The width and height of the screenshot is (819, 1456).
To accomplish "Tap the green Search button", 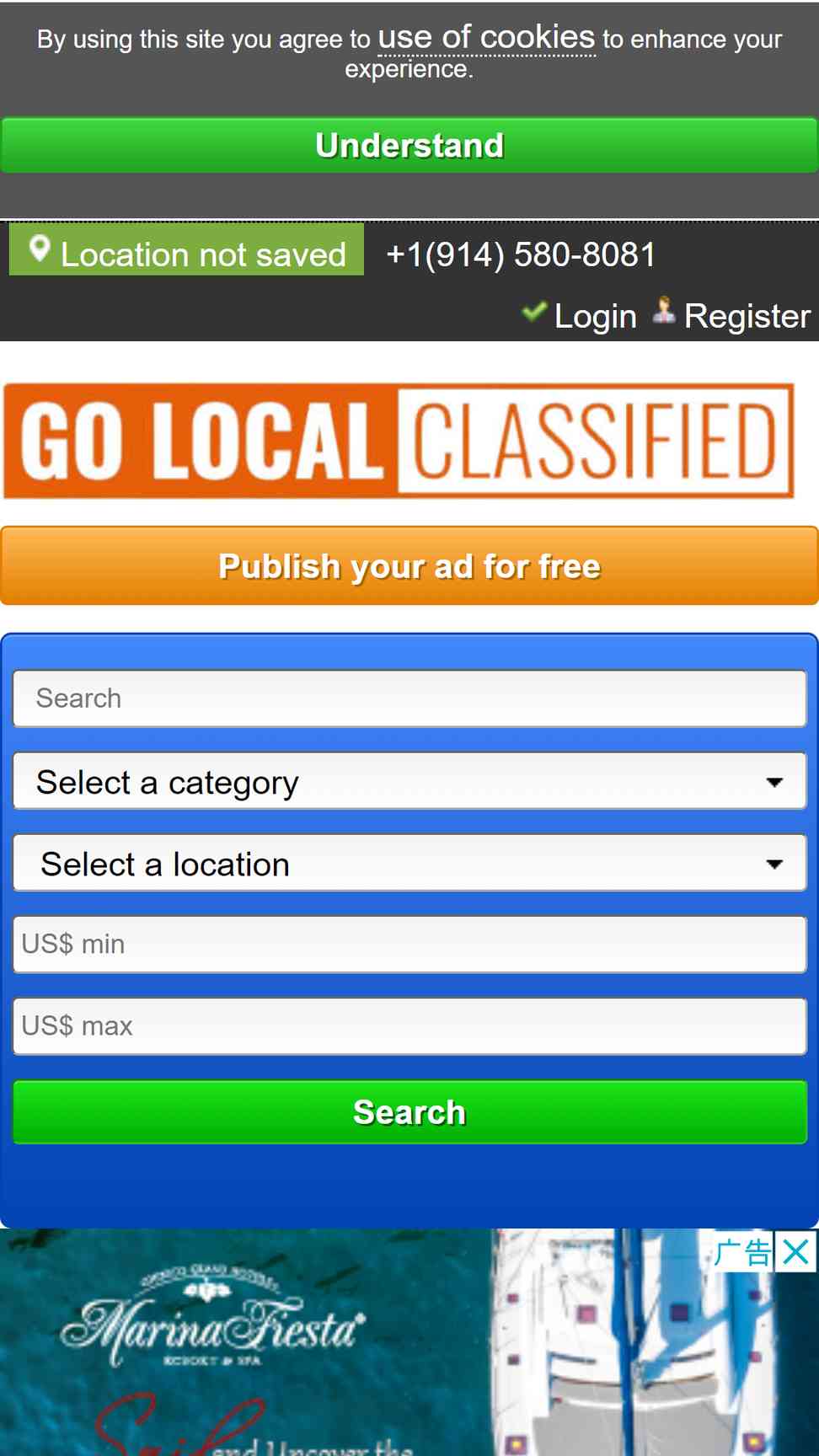I will [410, 1112].
